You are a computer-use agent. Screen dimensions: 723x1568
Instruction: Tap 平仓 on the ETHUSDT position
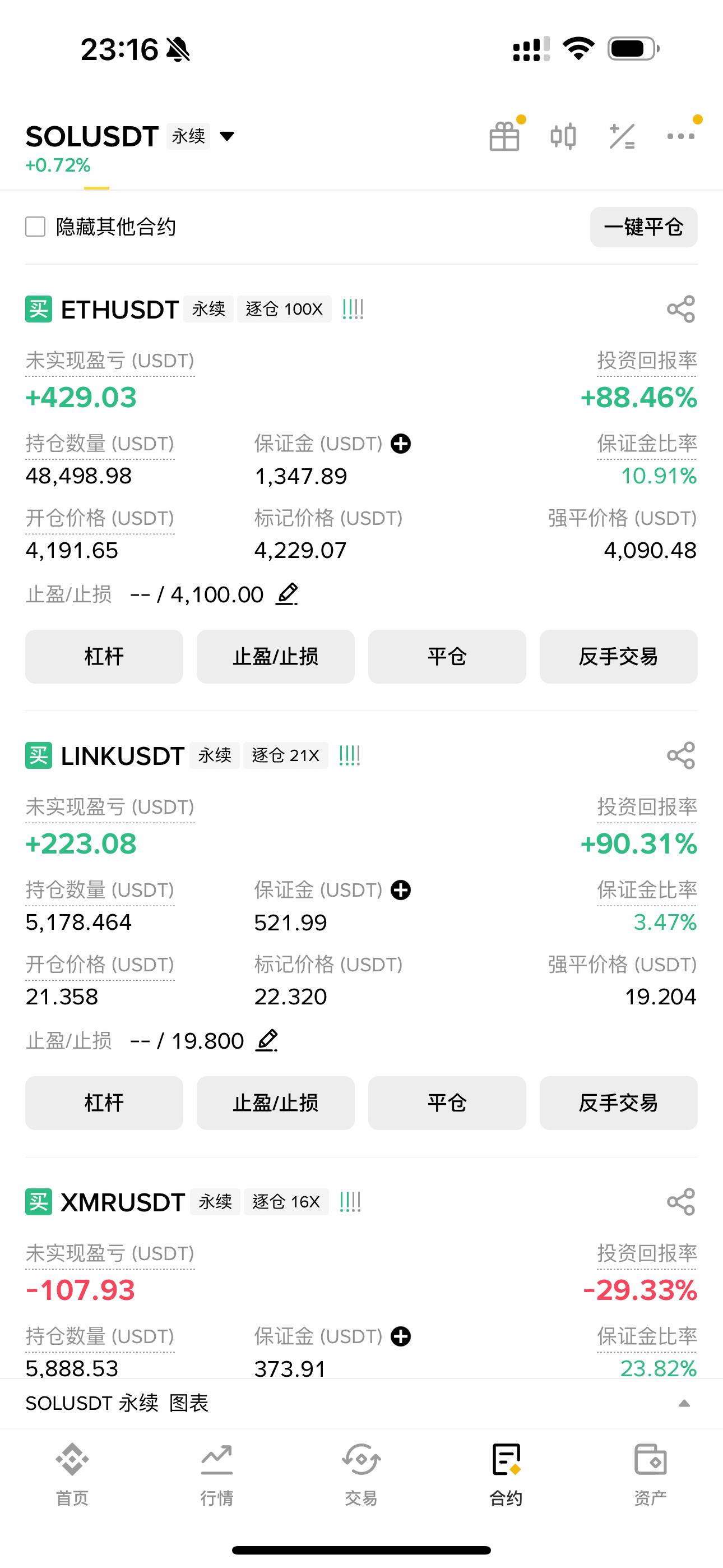click(x=447, y=657)
